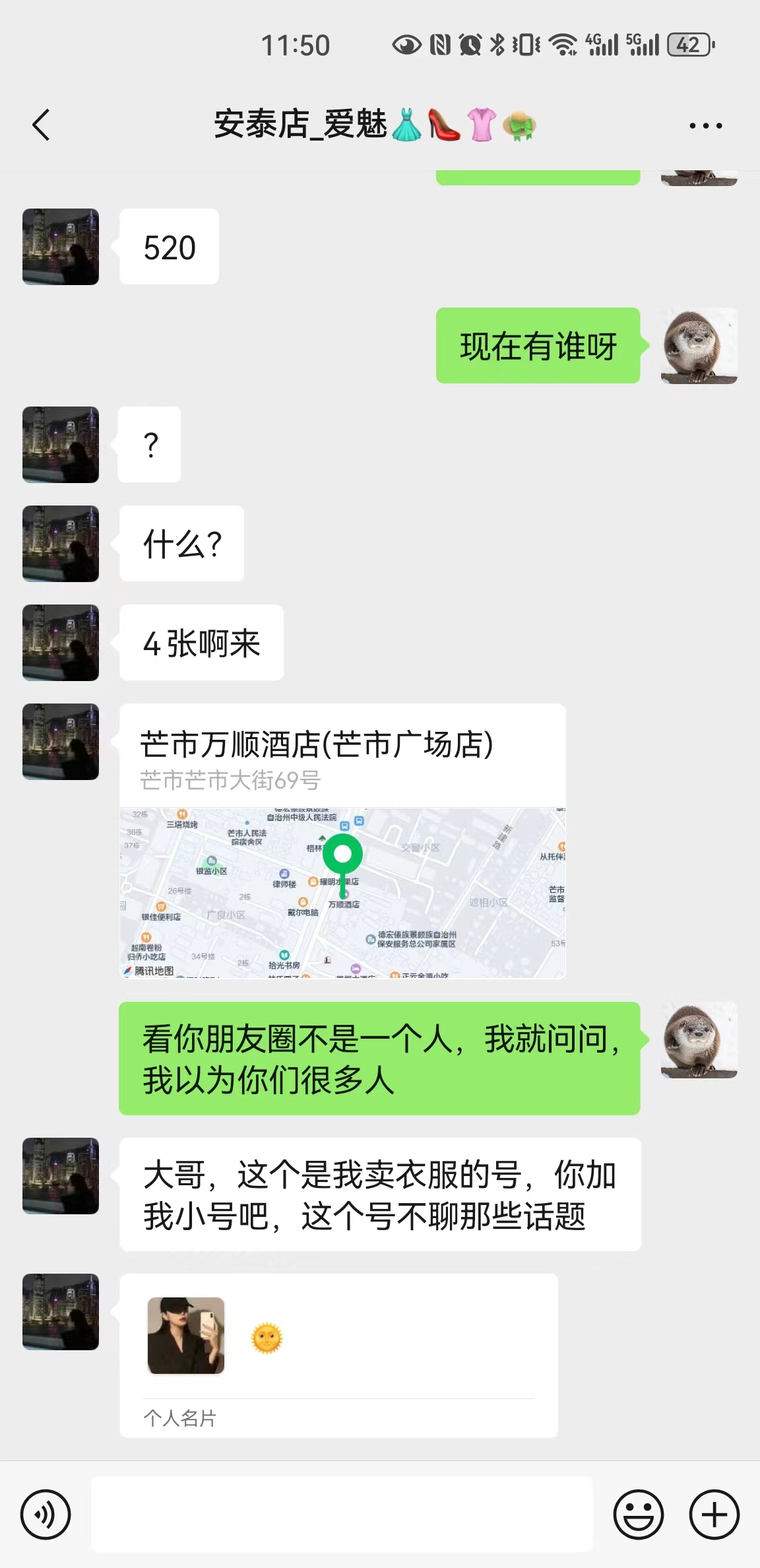This screenshot has height=1568, width=760.
Task: Focus the message text field
Action: [342, 1515]
